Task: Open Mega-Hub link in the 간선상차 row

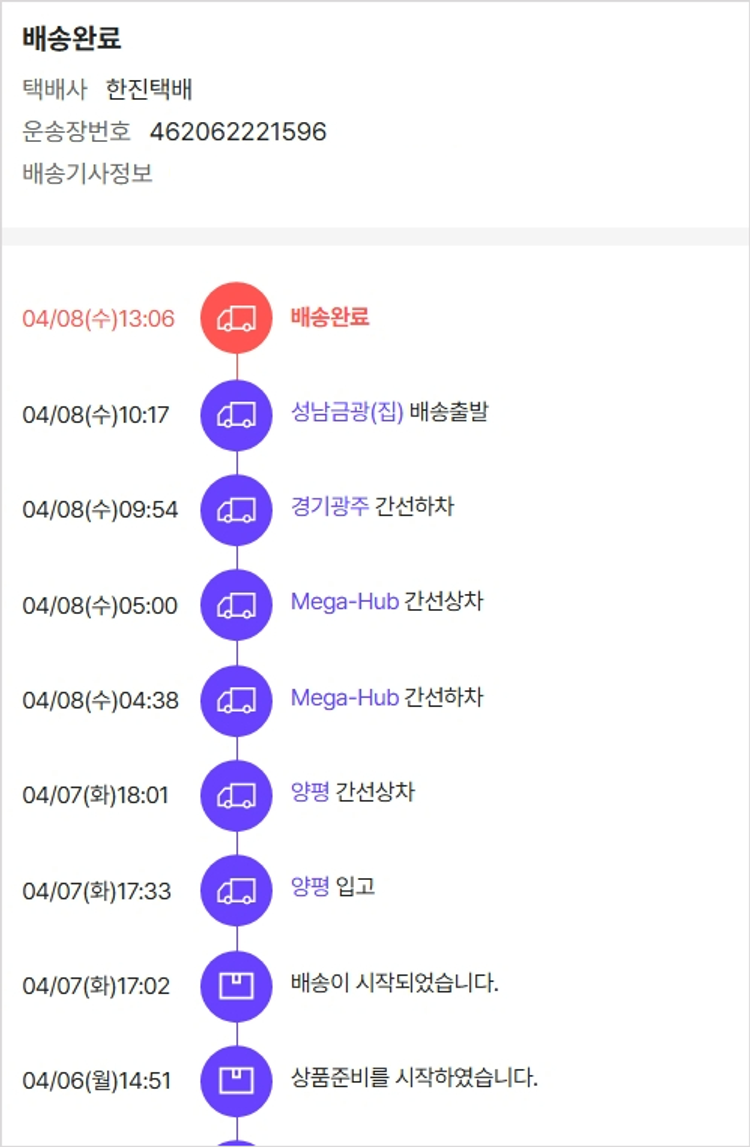Action: pyautogui.click(x=344, y=602)
